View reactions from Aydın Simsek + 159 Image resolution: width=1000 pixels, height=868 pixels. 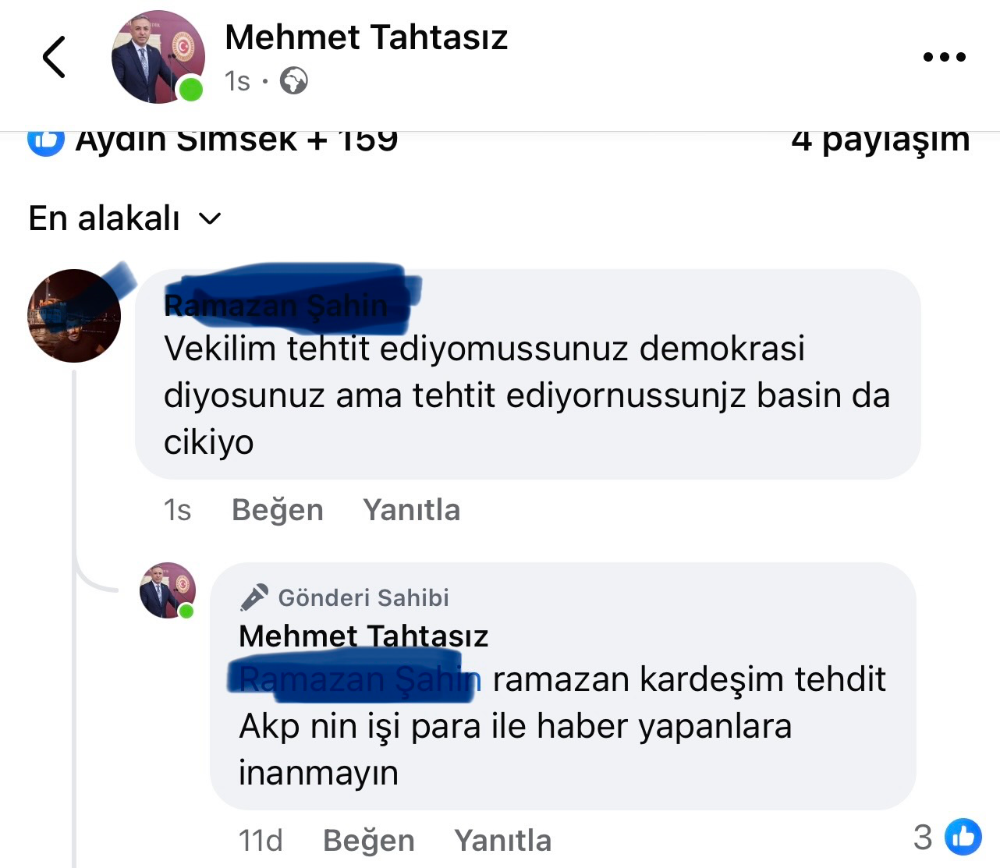(x=212, y=140)
